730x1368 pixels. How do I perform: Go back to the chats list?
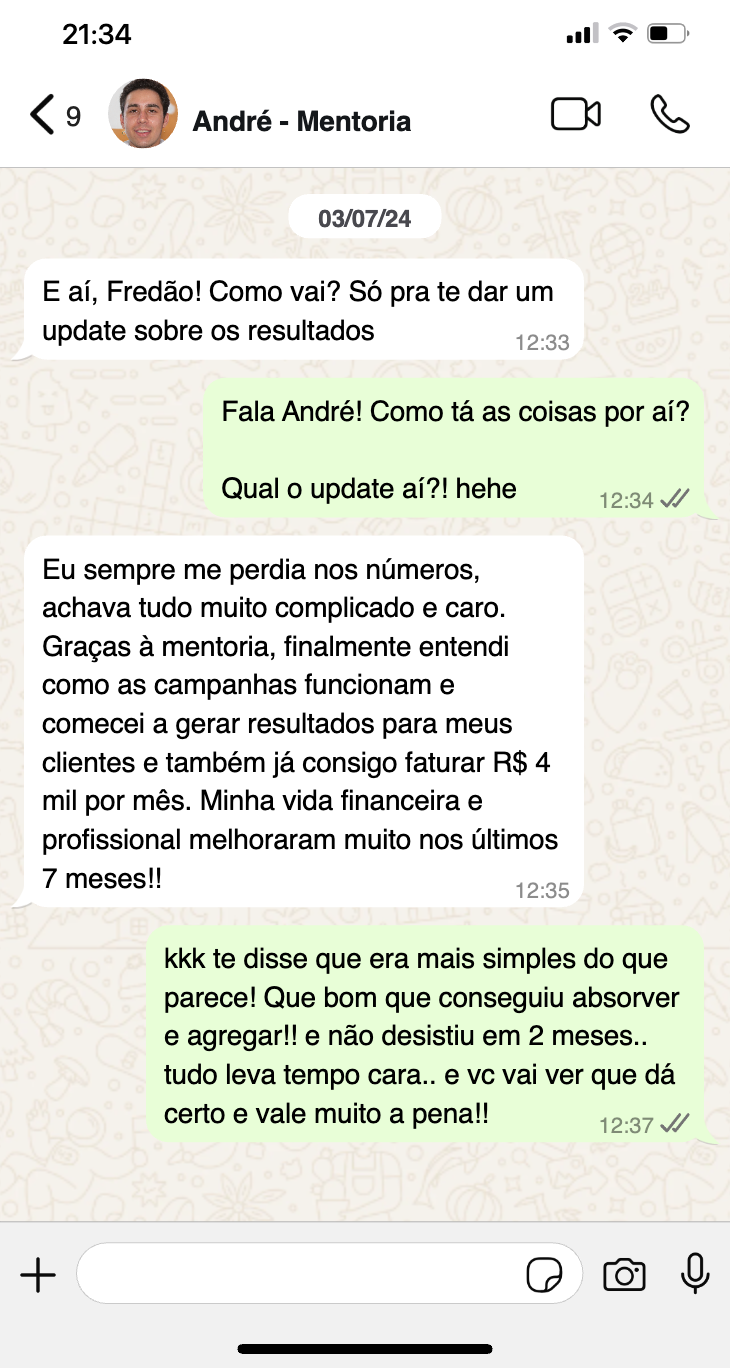coord(54,116)
